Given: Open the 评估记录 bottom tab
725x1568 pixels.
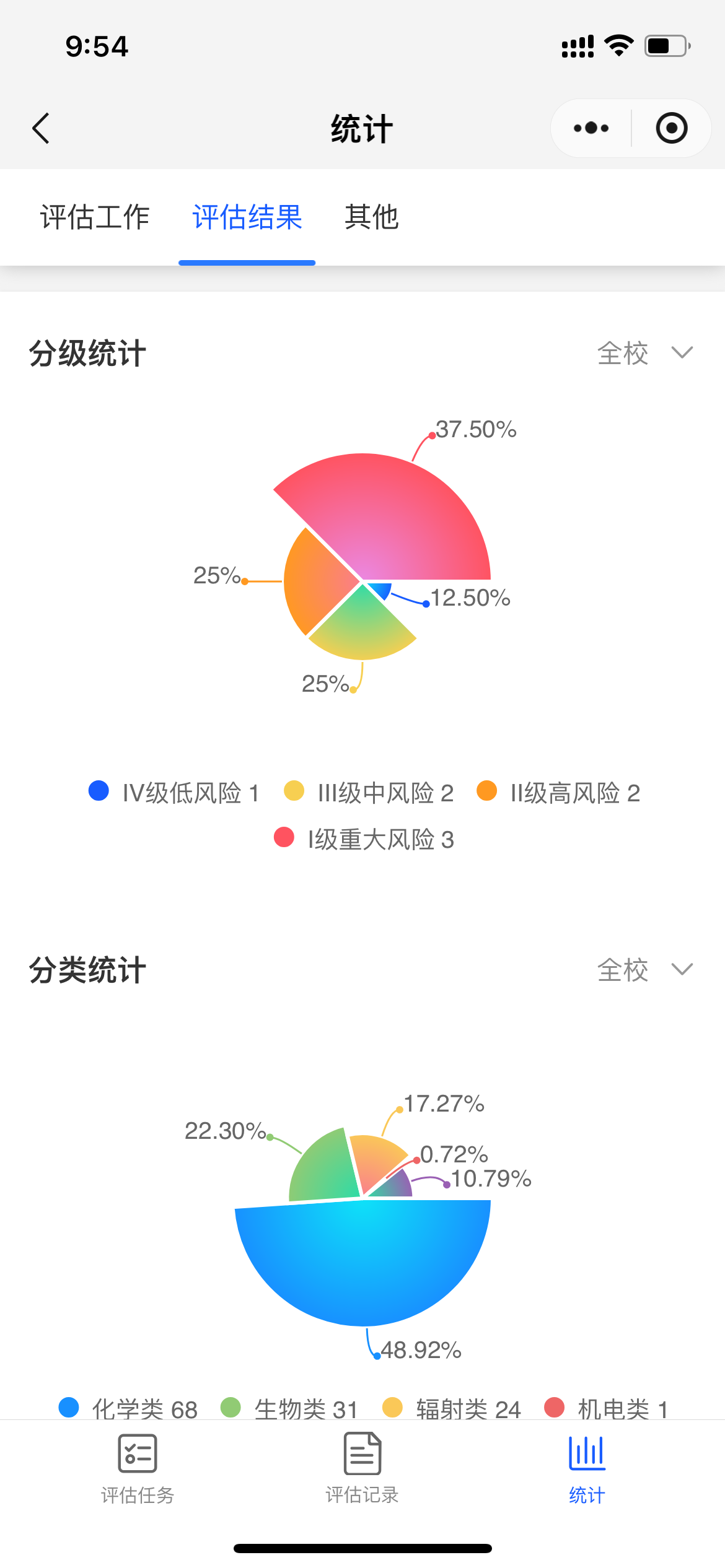Looking at the screenshot, I should coord(362,1469).
